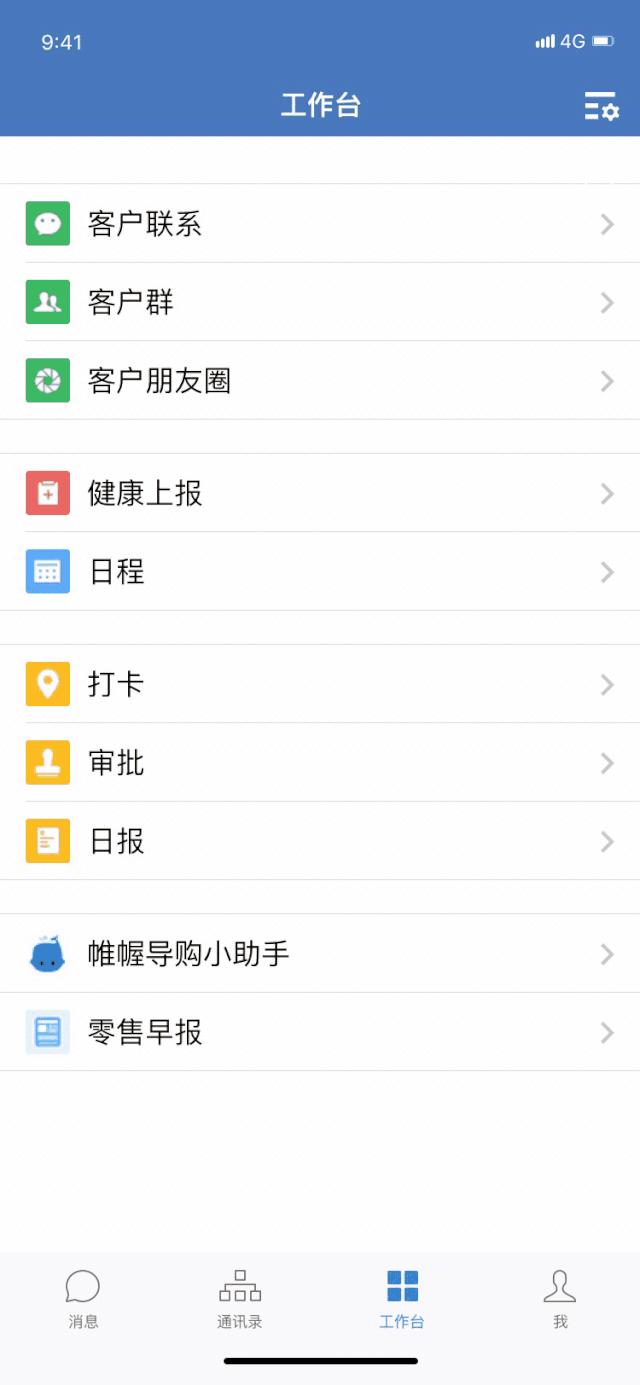Open the workbench settings icon
The image size is (640, 1385).
pos(601,105)
